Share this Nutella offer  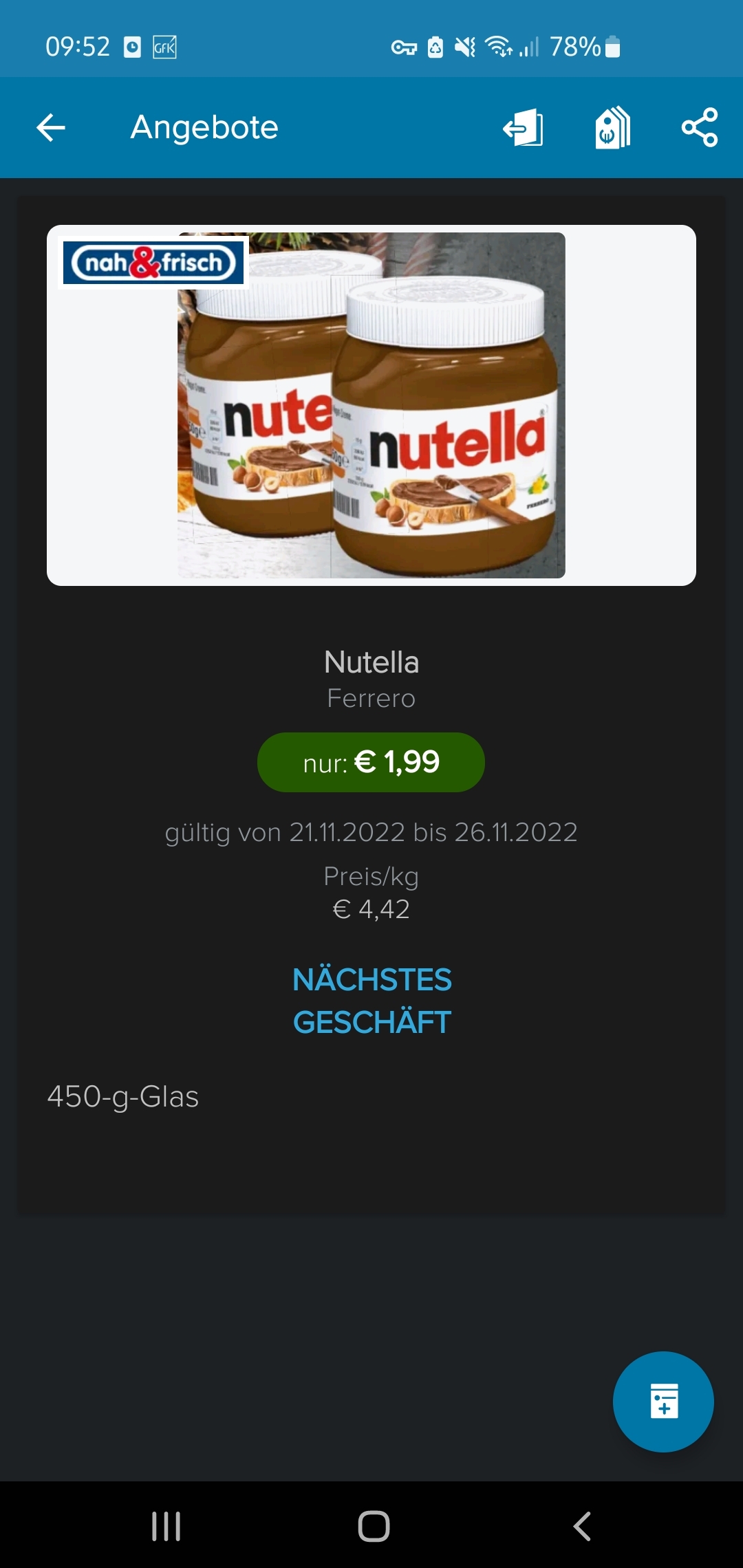700,128
